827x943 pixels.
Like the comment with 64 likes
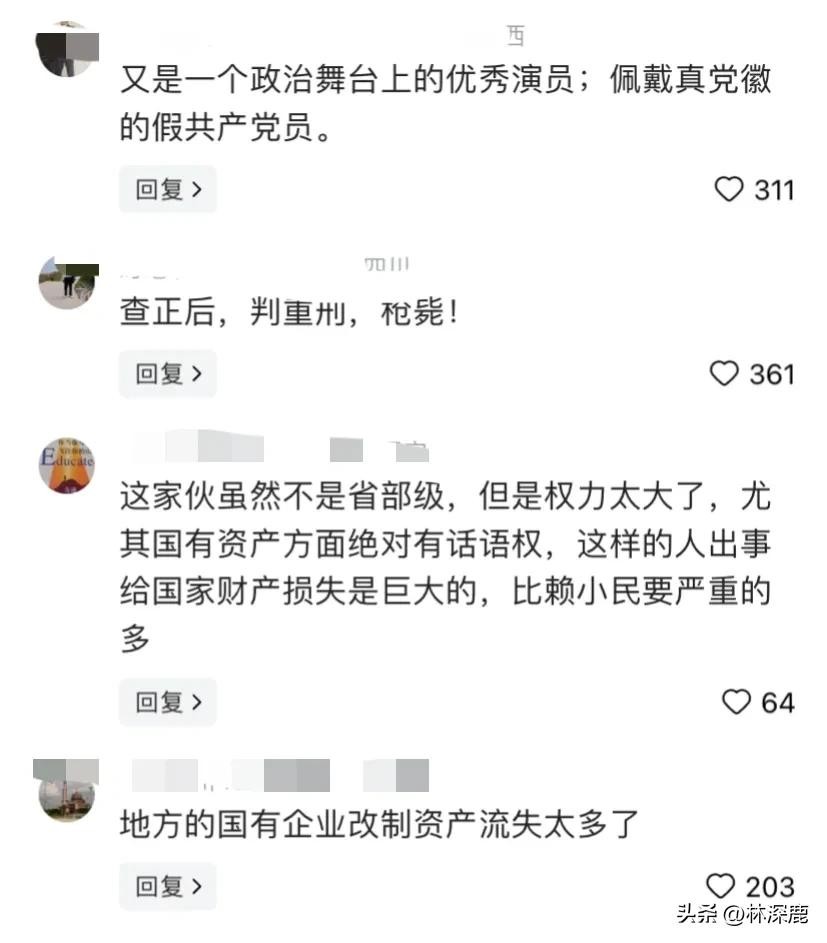736,702
